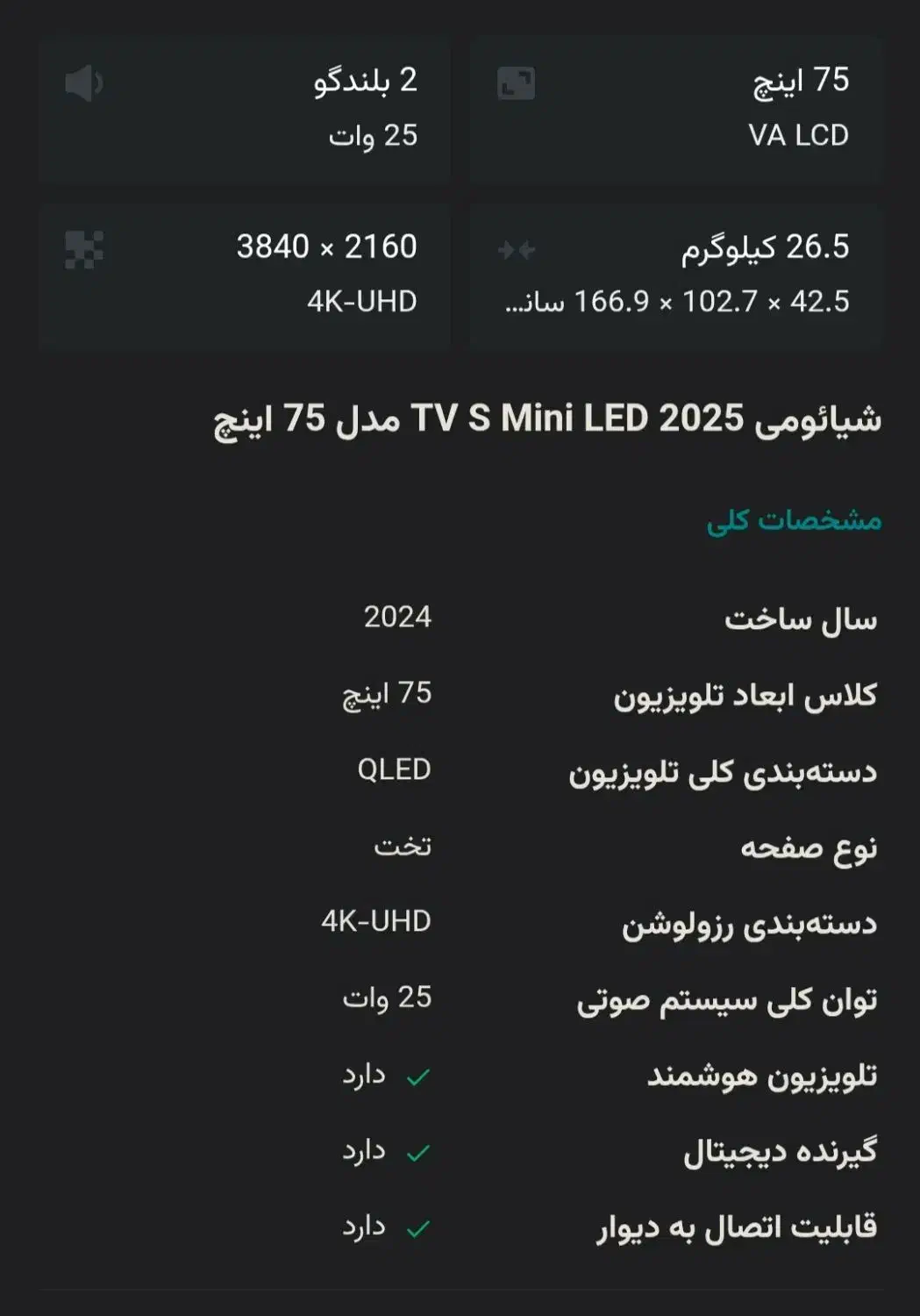Open the مشخصات کلی section header
The width and height of the screenshot is (920, 1316).
pos(792,519)
